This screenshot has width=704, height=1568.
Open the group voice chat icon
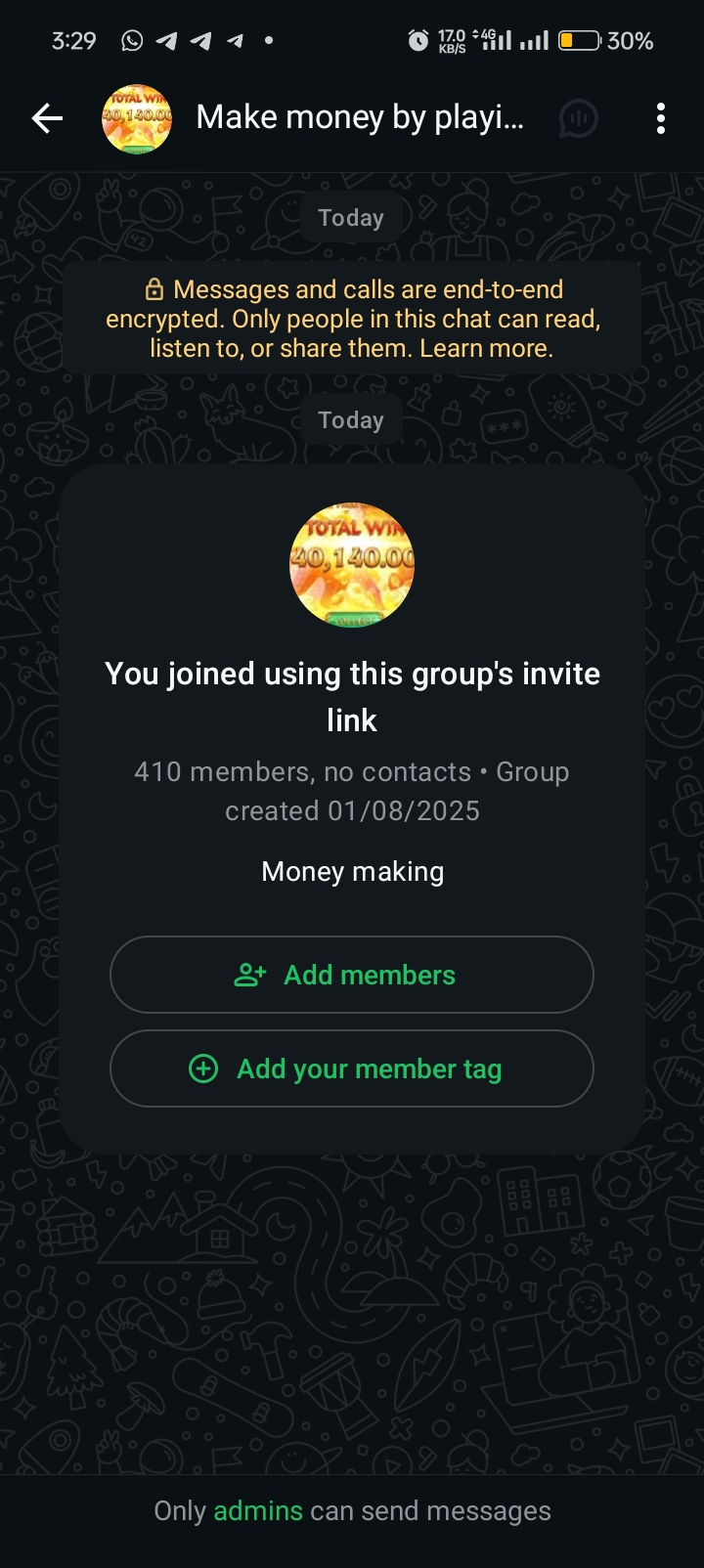[x=579, y=119]
